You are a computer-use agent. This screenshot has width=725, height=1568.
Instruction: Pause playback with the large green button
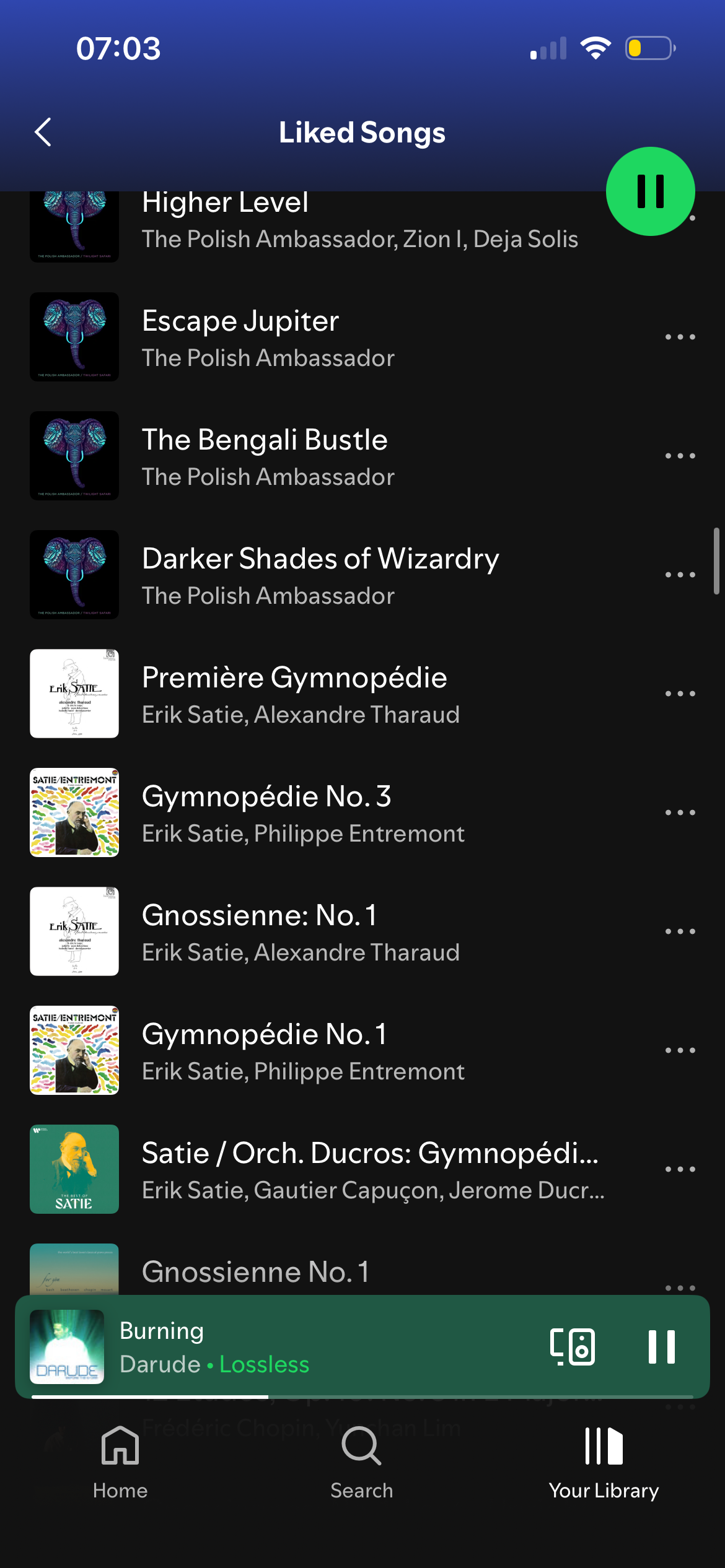click(650, 191)
